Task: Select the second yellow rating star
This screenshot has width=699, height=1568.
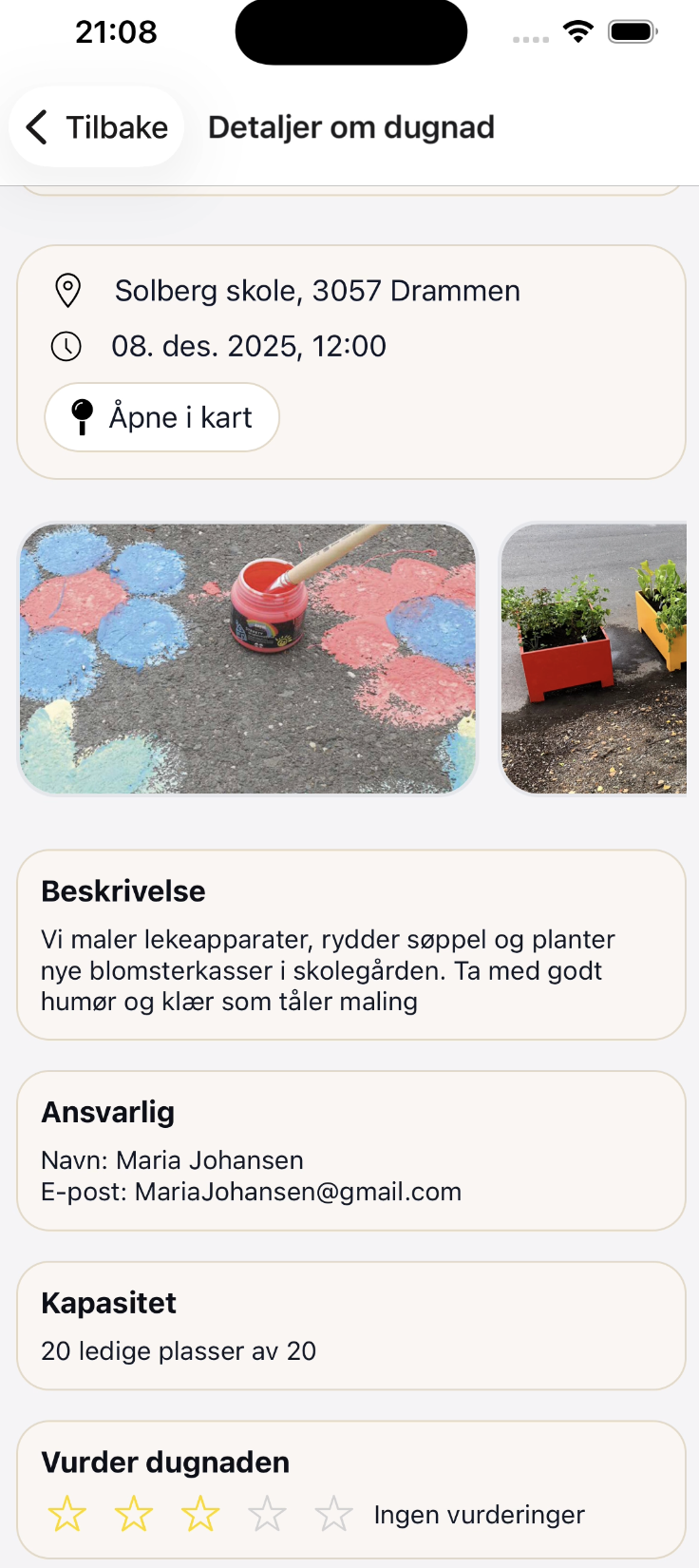Action: [x=133, y=1514]
